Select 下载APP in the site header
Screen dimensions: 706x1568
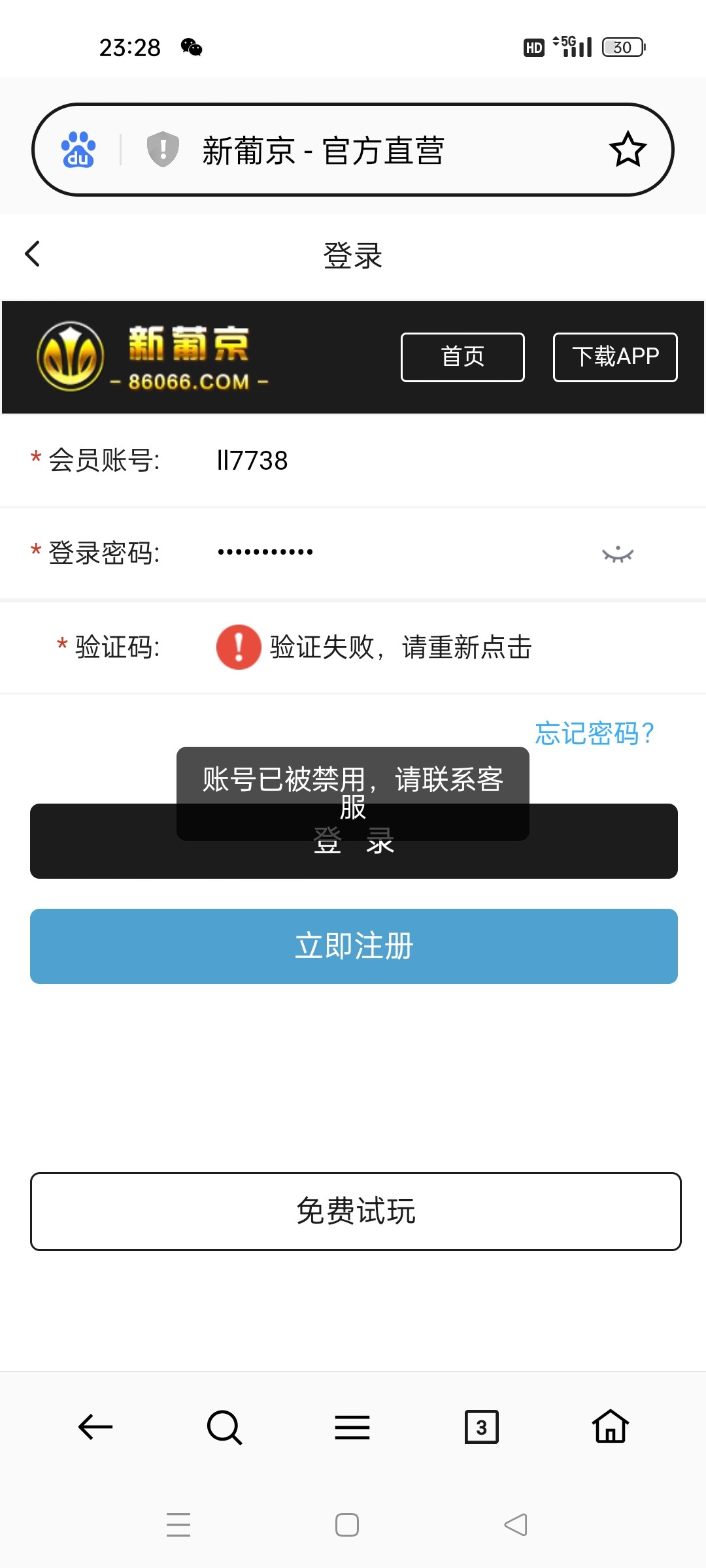(614, 357)
